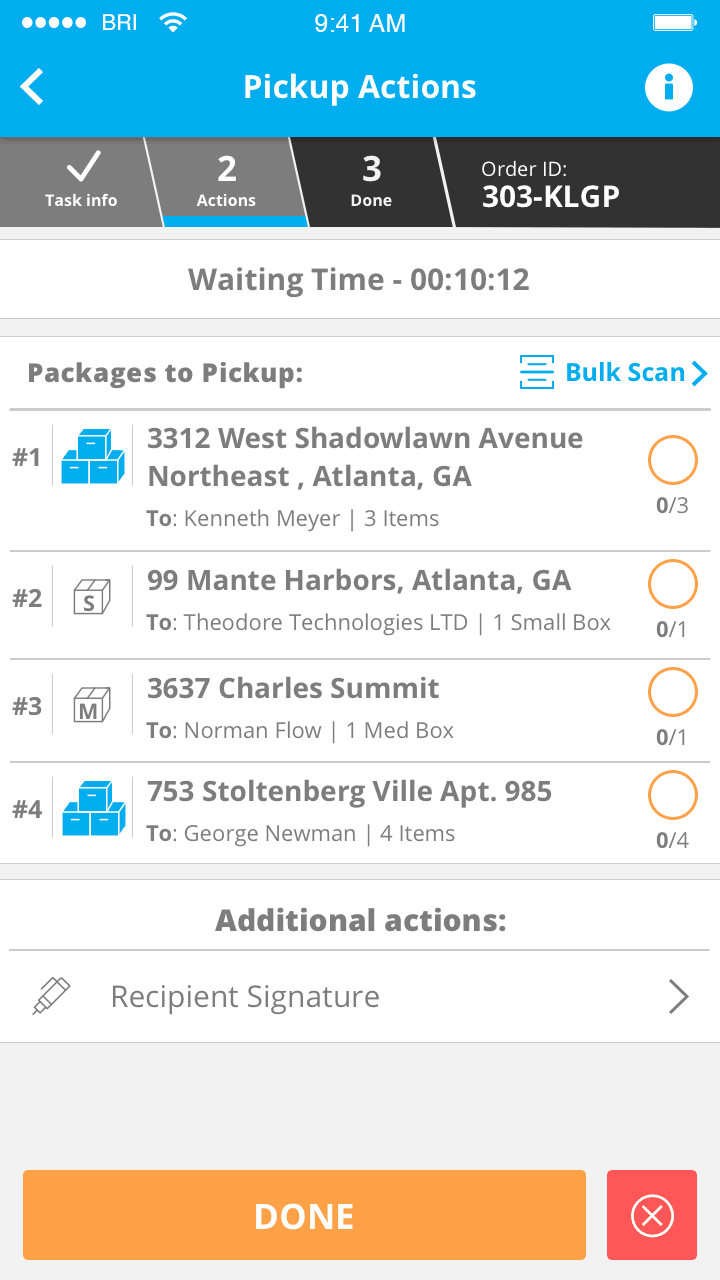Open the 3637 Charles Summit package

coord(360,710)
